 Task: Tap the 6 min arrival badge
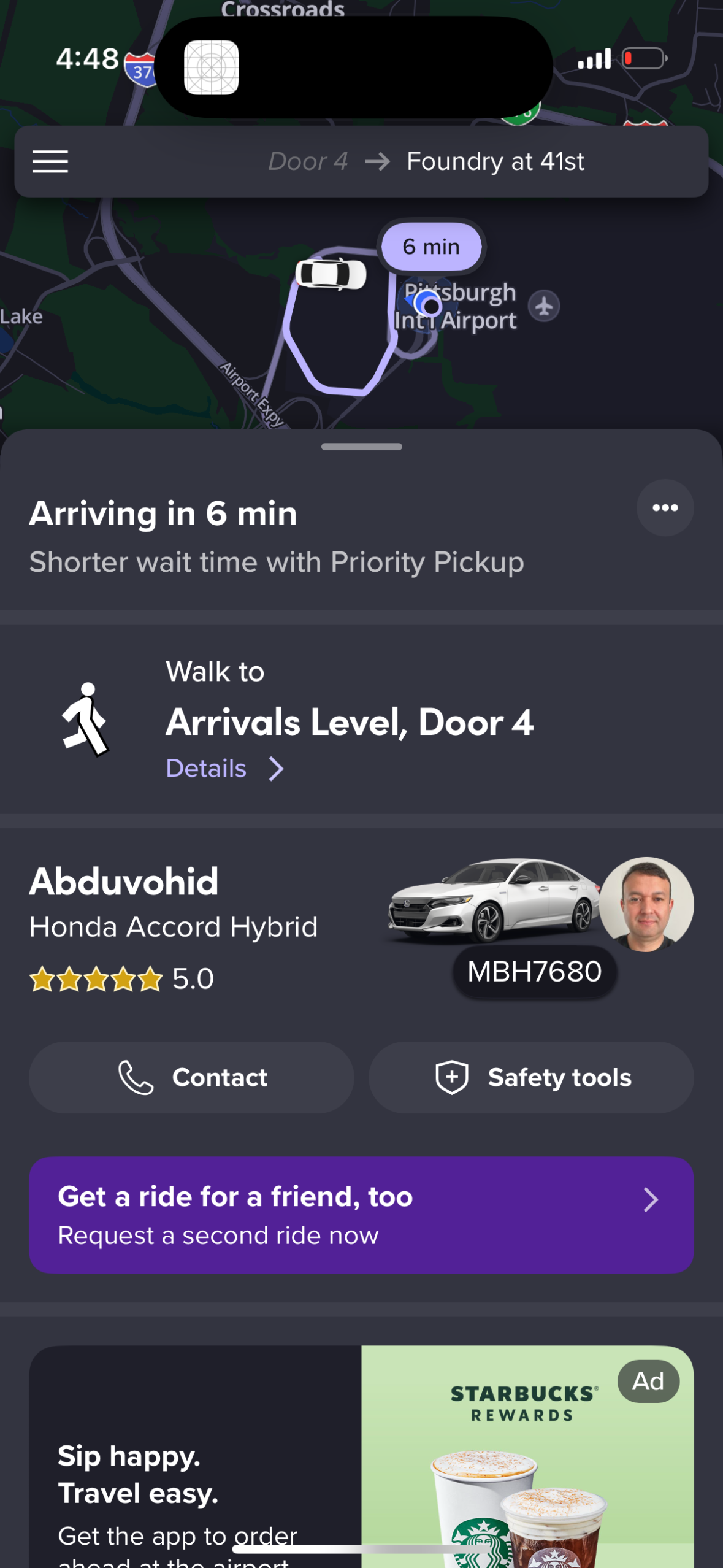pyautogui.click(x=430, y=246)
